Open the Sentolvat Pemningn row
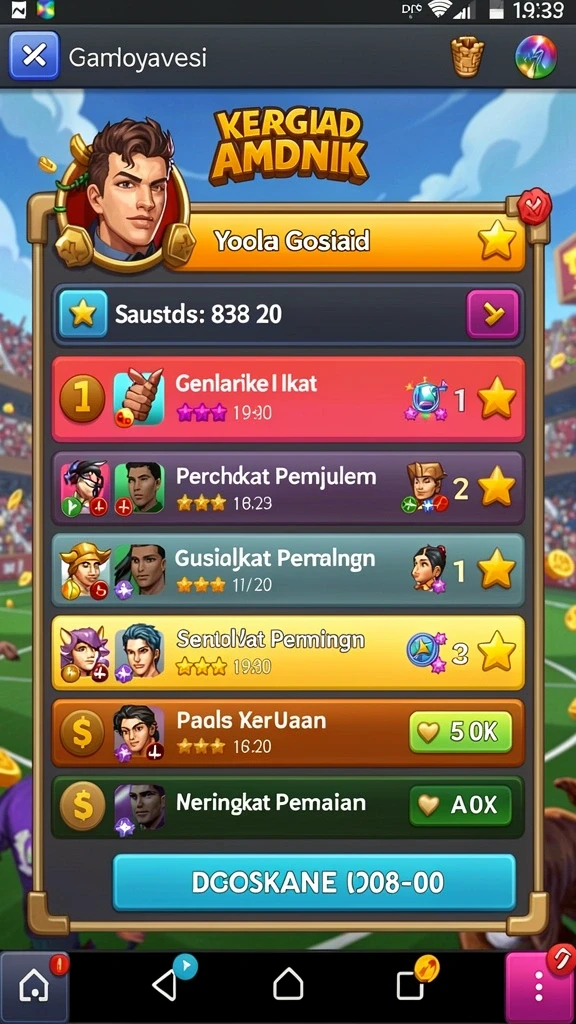This screenshot has height=1024, width=576. tap(288, 652)
